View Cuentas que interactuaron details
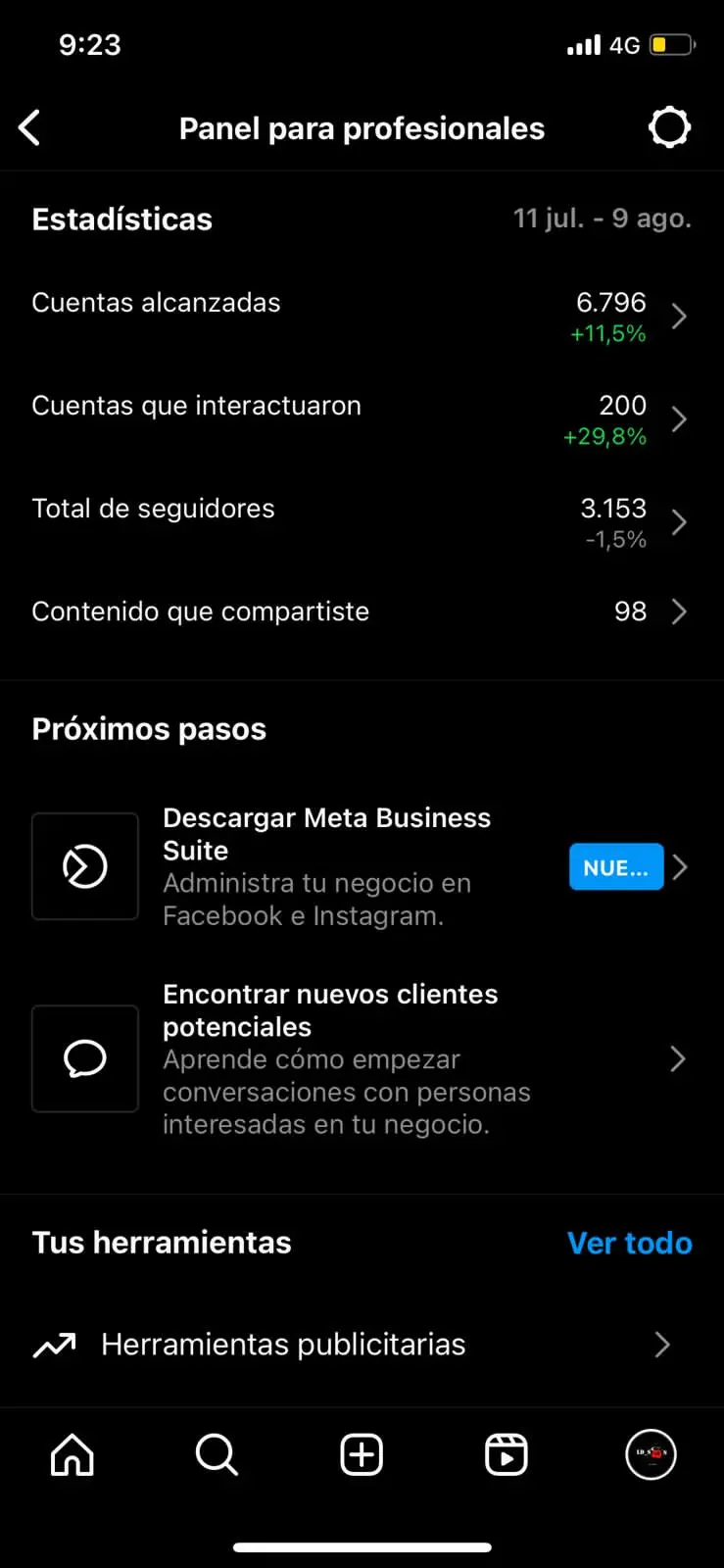The image size is (724, 1568). [361, 418]
